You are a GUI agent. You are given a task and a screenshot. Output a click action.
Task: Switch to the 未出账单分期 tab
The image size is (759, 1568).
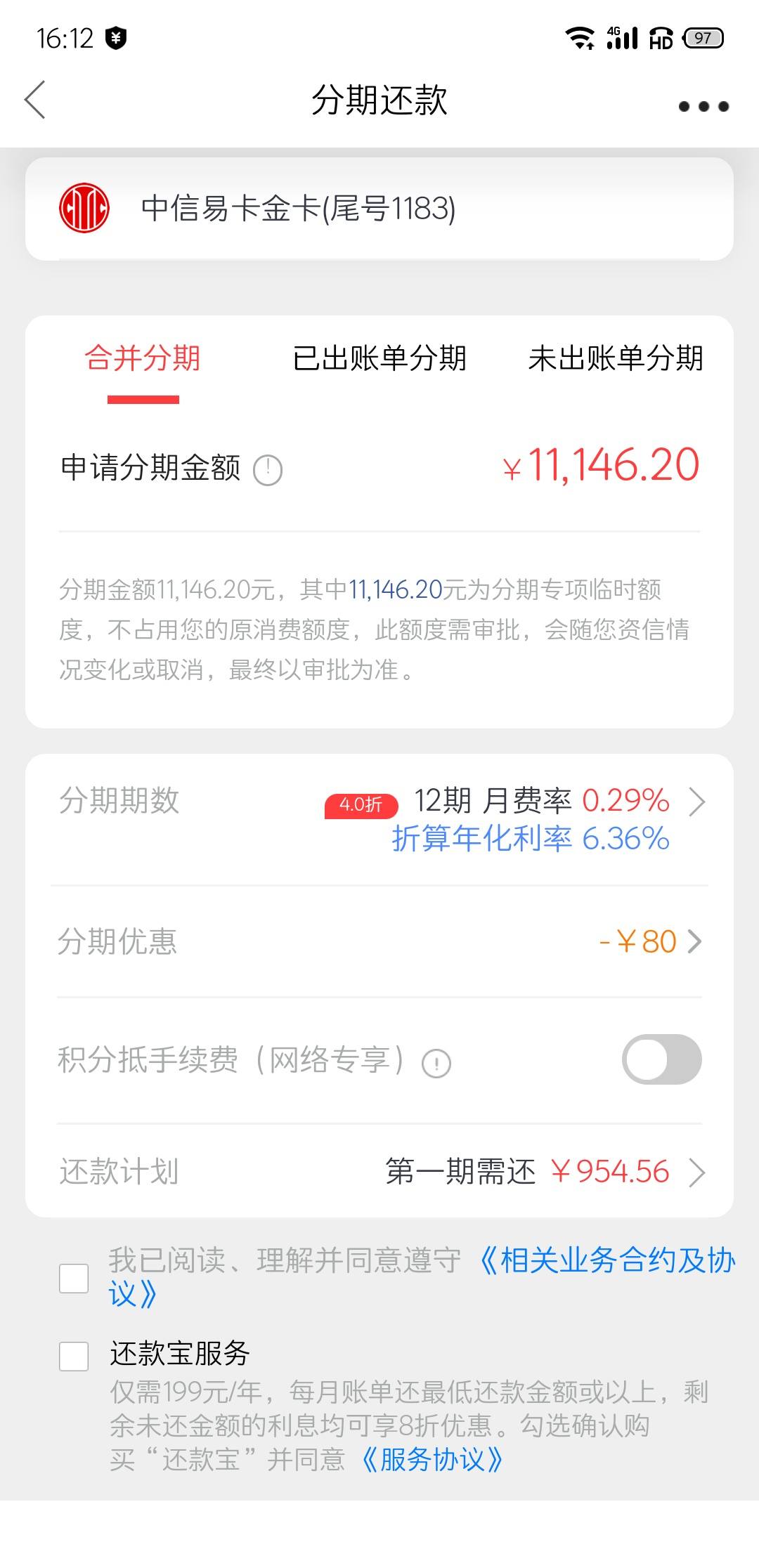(x=616, y=358)
